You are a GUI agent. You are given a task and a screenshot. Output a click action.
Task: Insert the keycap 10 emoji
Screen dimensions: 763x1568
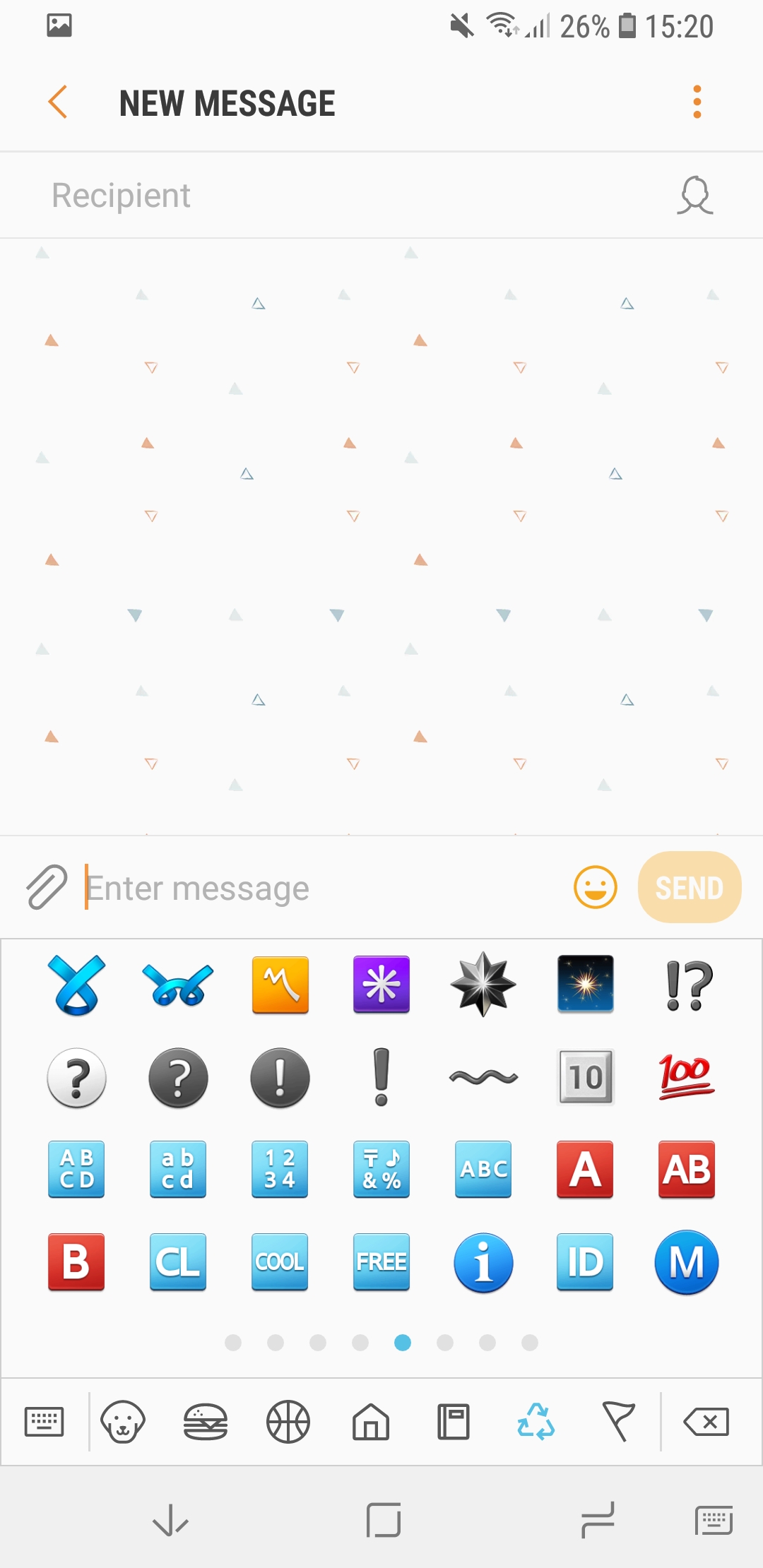(585, 1077)
